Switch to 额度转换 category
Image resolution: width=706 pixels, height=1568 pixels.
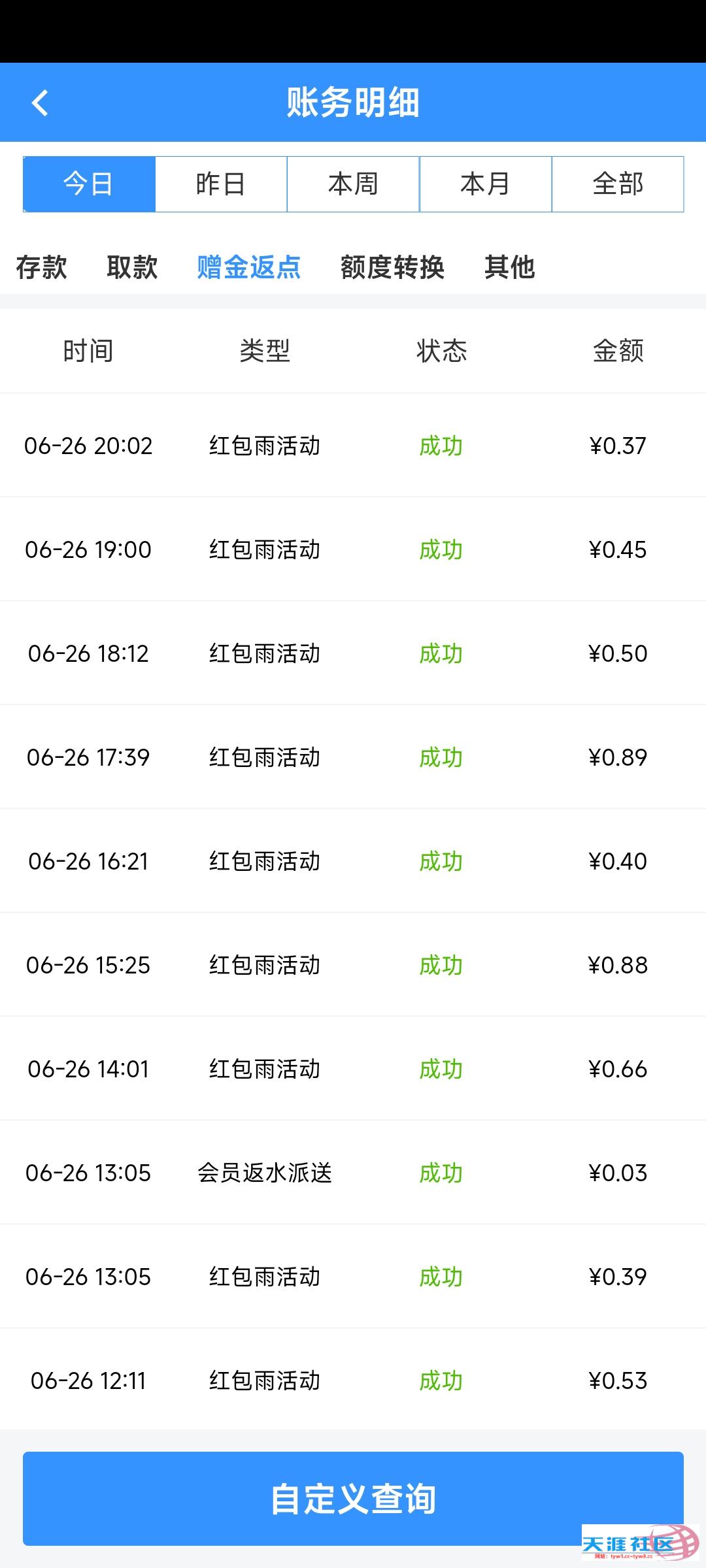pyautogui.click(x=392, y=267)
